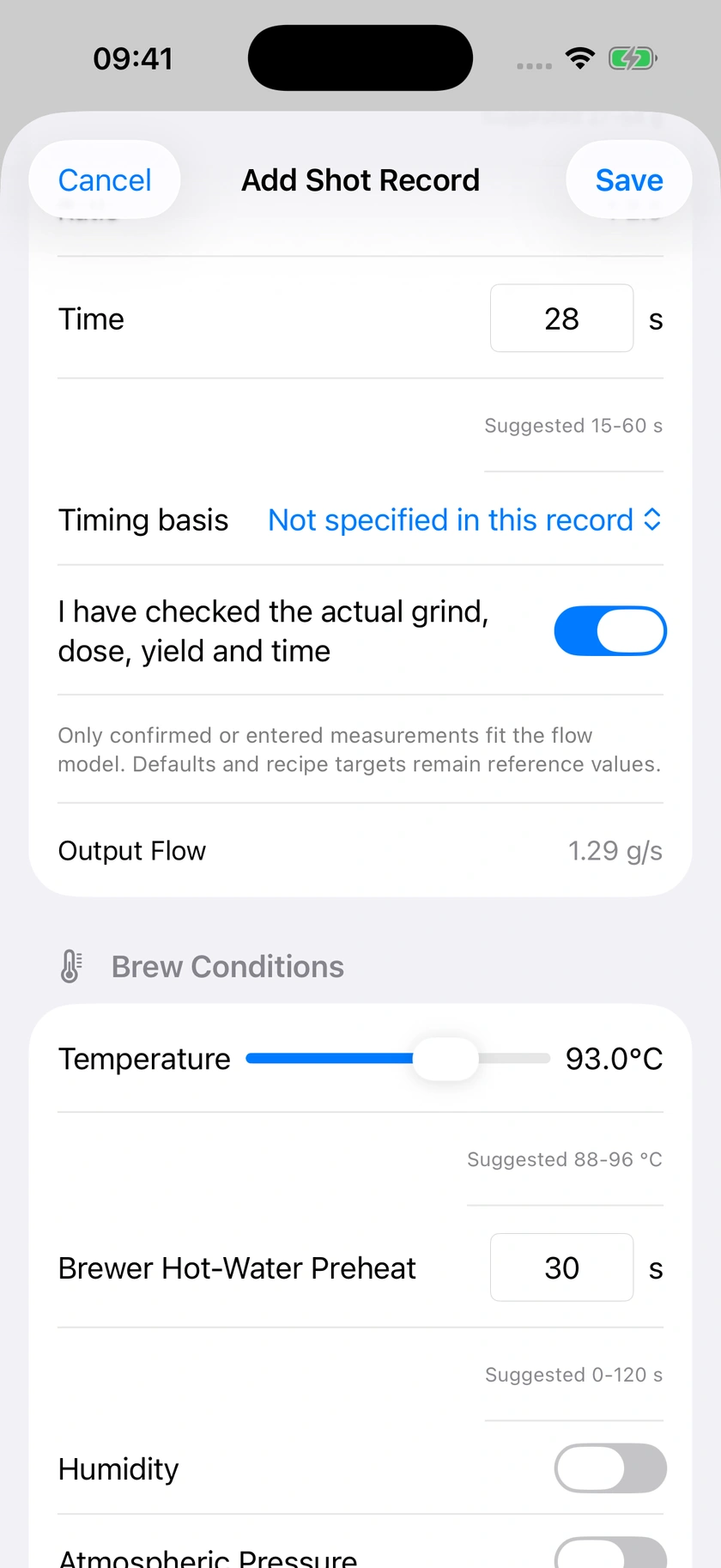Screen dimensions: 721x1568
Task: Edit the Brewer Hot-Water Preheat field
Action: (562, 1267)
